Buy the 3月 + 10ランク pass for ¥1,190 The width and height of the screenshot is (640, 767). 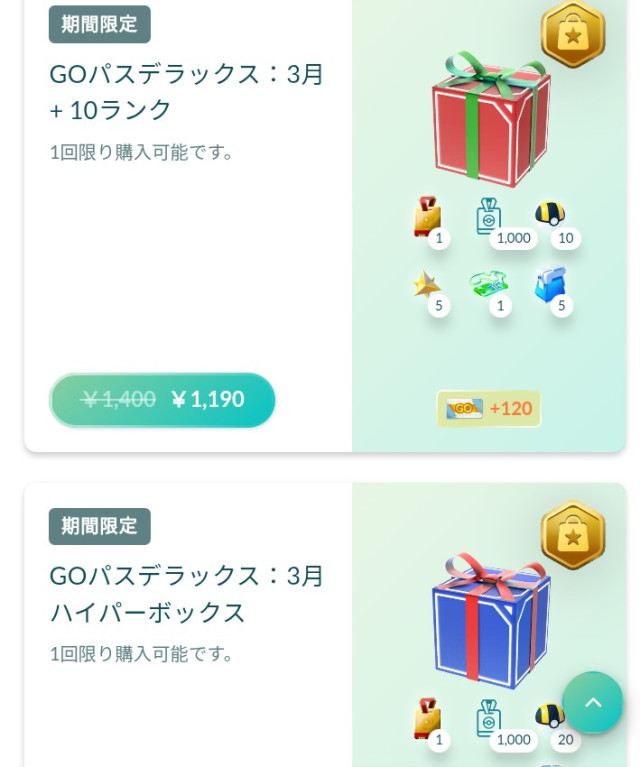pyautogui.click(x=162, y=400)
